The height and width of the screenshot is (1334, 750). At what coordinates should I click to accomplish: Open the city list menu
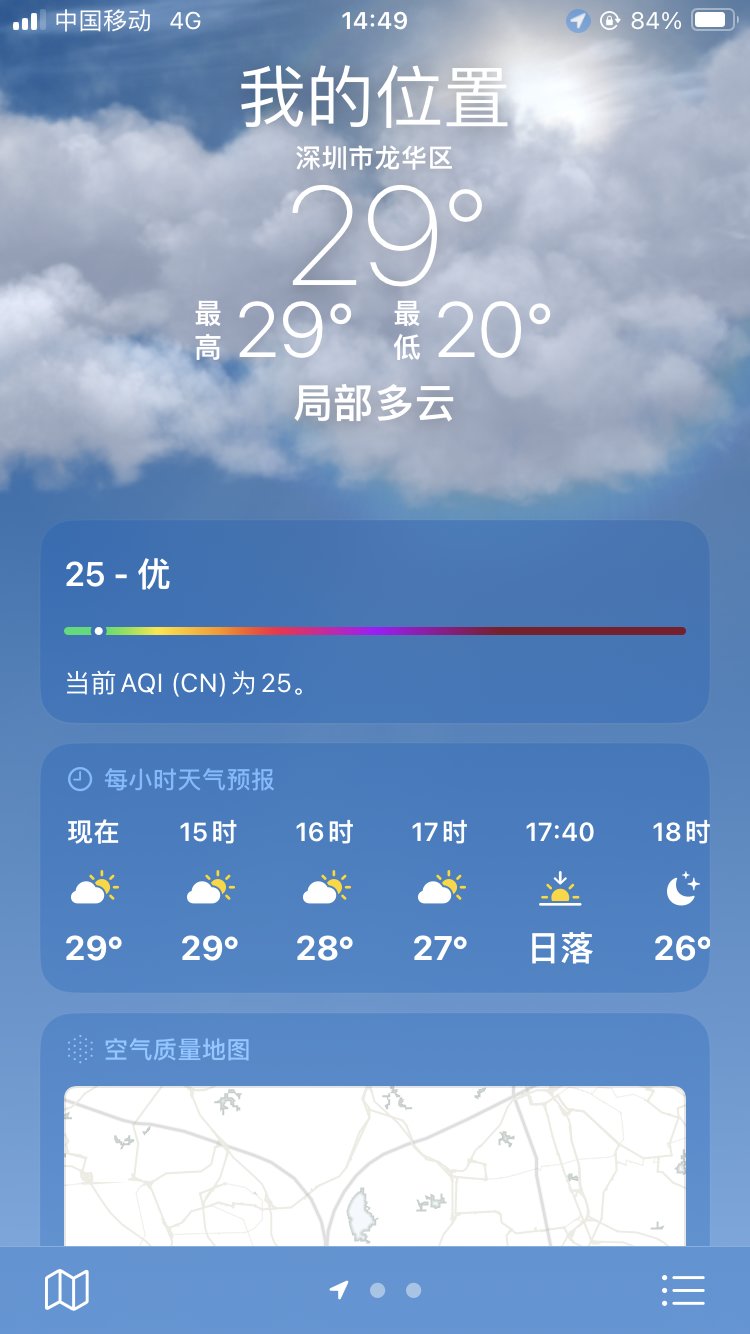(x=683, y=1290)
